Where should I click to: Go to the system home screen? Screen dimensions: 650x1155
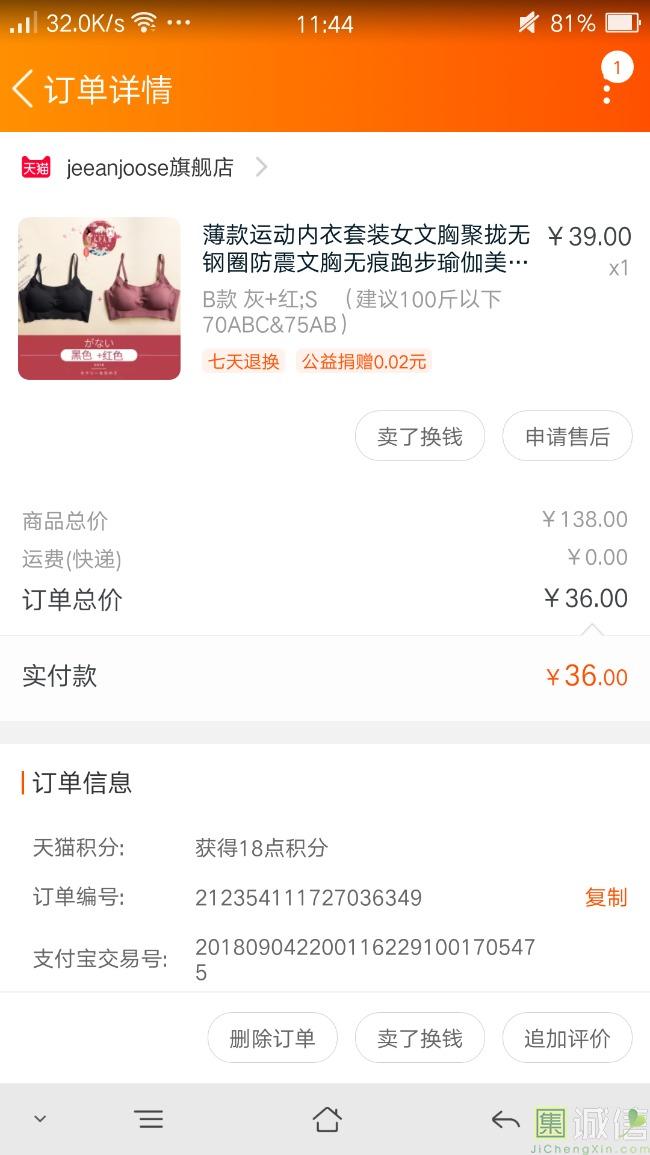pyautogui.click(x=326, y=1120)
